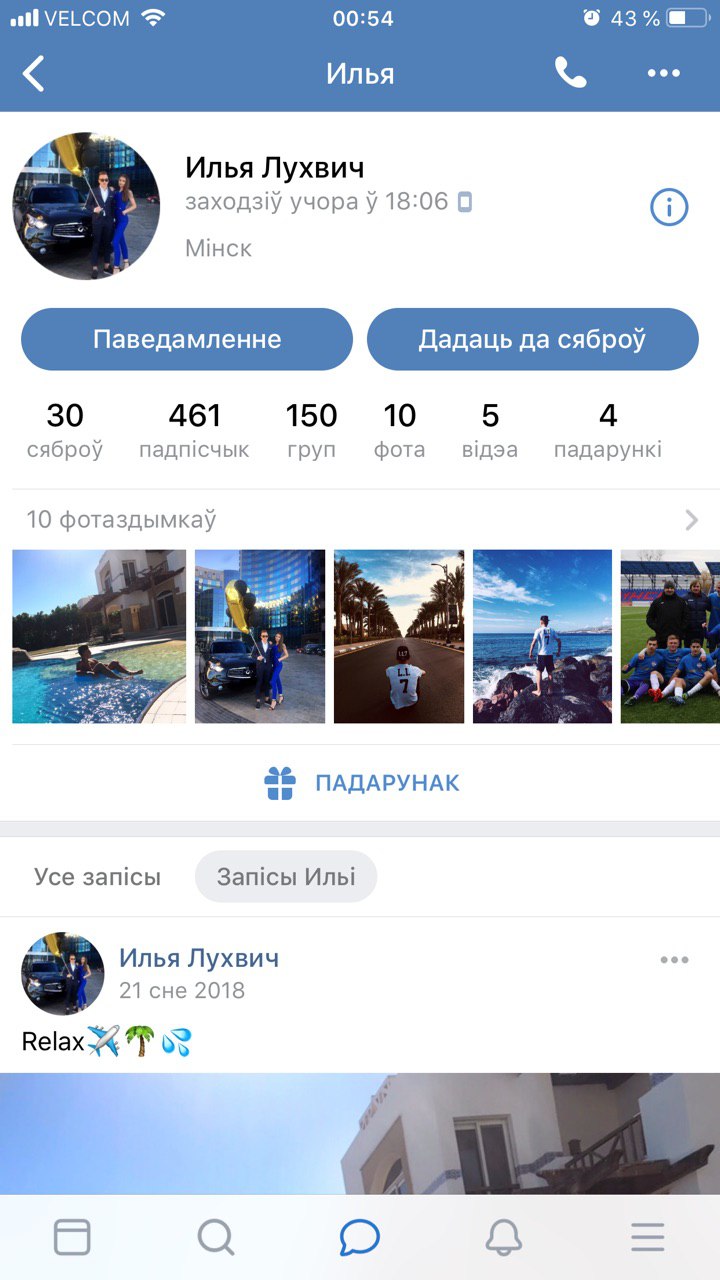Open the search tab in bottom bar
This screenshot has width=720, height=1280.
[x=215, y=1238]
